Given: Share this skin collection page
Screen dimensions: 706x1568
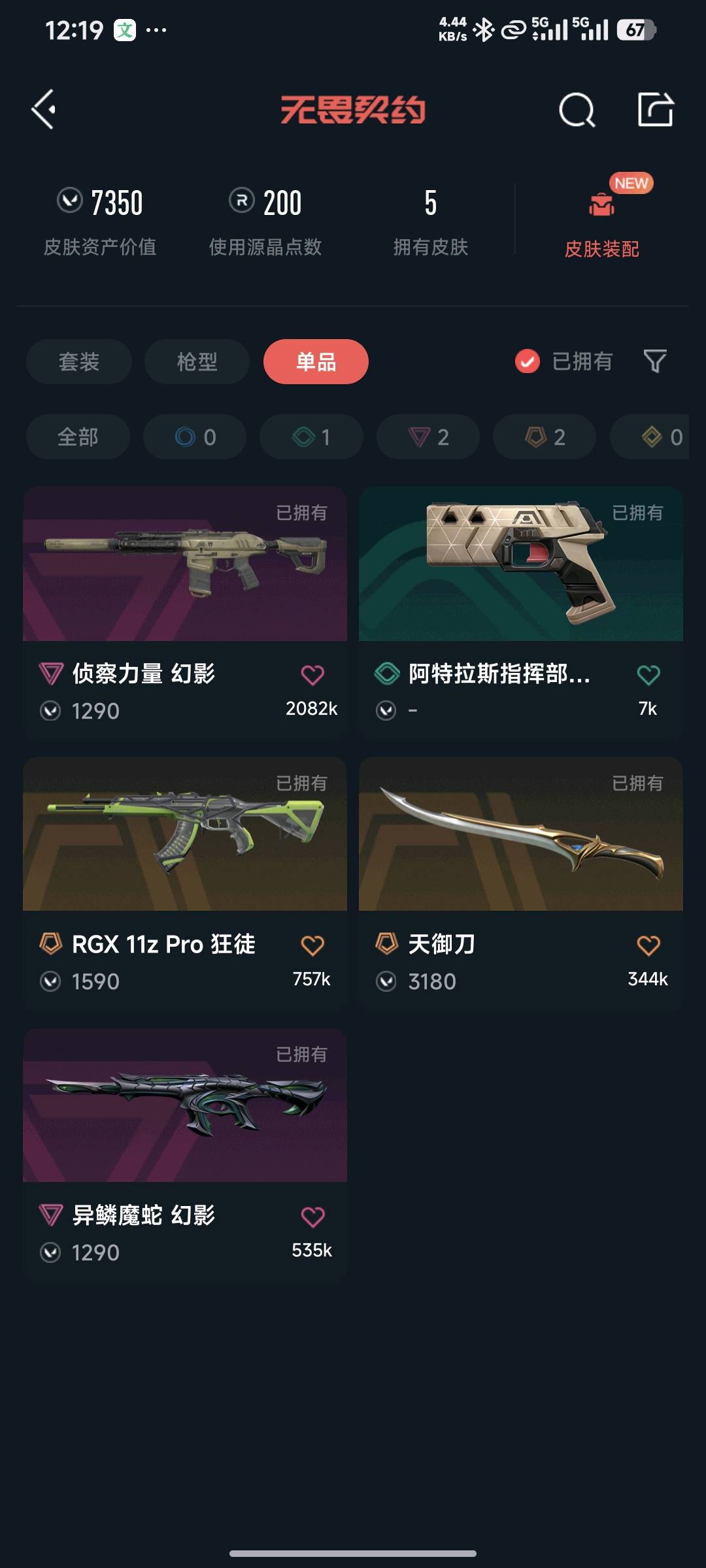Looking at the screenshot, I should 655,109.
